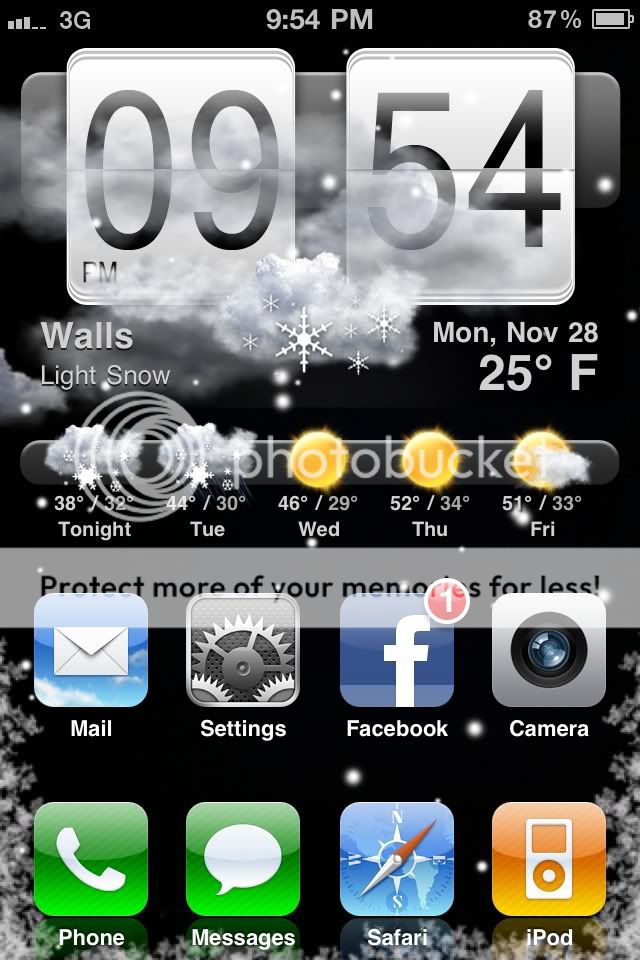Open the Messages app
Viewport: 640px width, 960px height.
click(243, 858)
